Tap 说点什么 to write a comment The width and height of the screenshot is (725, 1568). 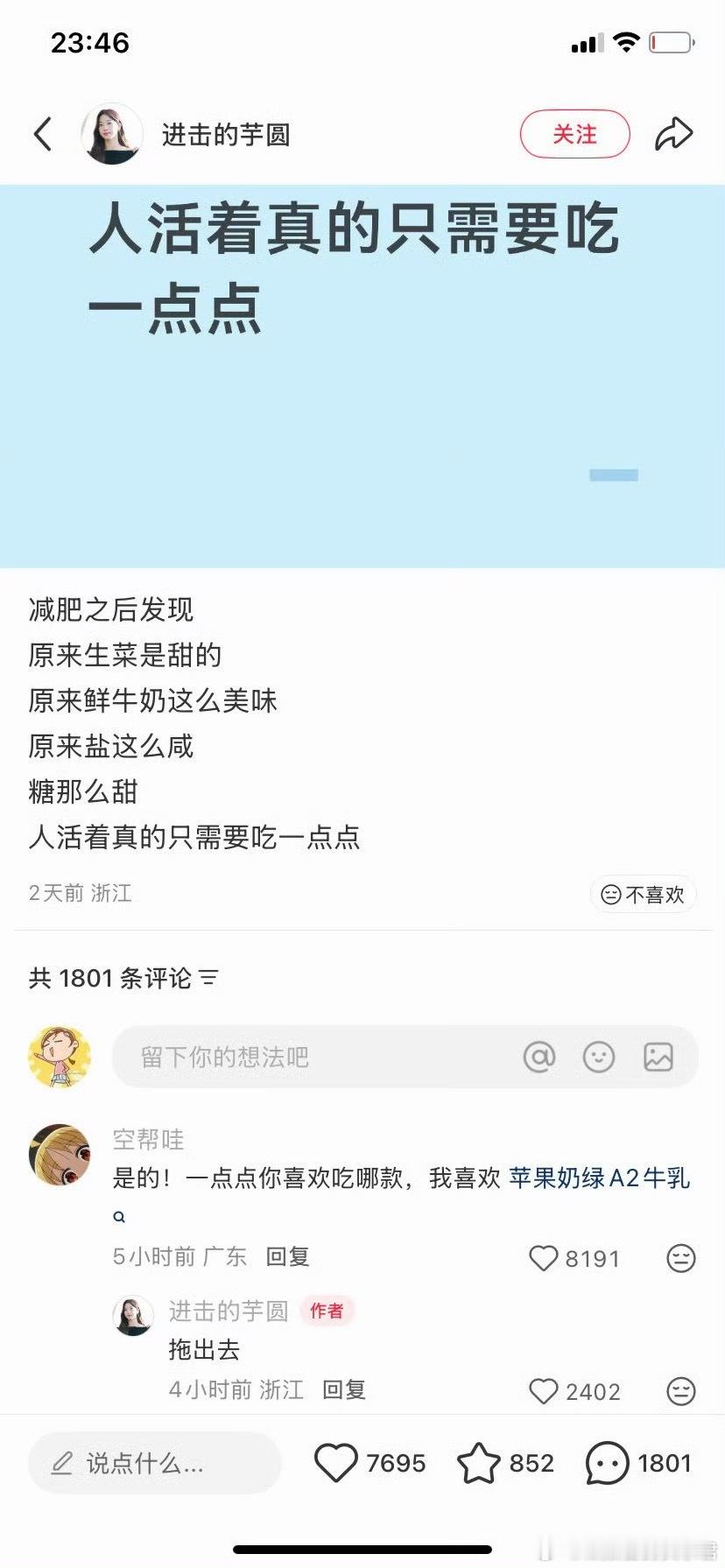pos(153,1462)
